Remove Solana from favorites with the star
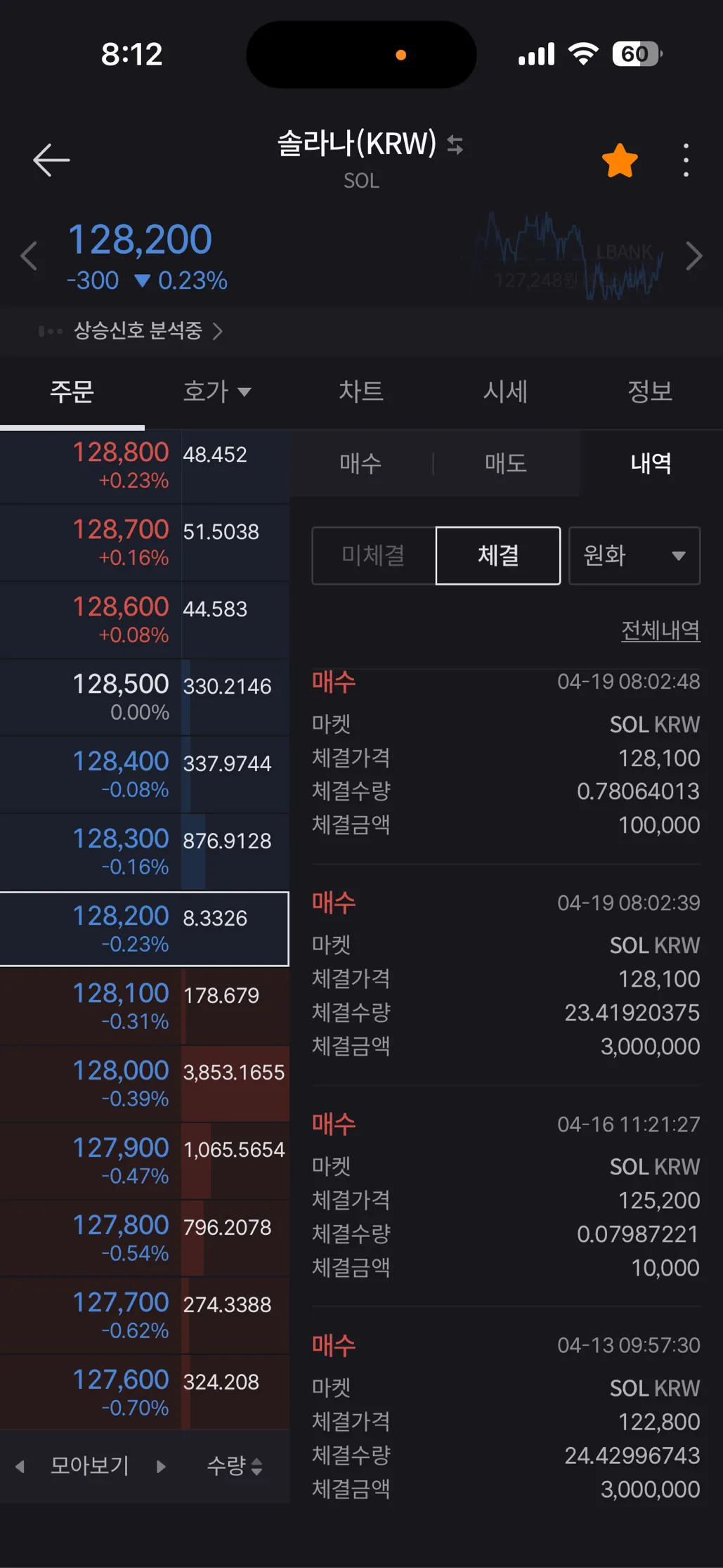723x1568 pixels. pyautogui.click(x=620, y=161)
